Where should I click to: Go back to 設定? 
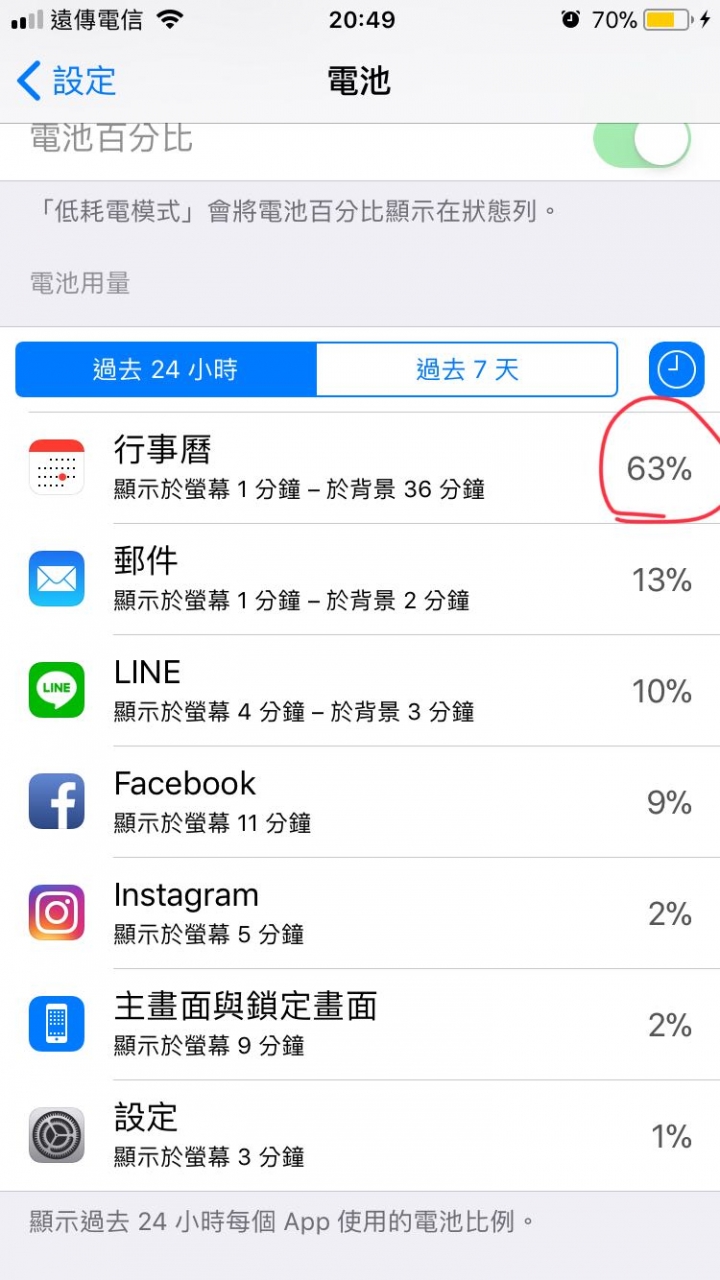(66, 80)
